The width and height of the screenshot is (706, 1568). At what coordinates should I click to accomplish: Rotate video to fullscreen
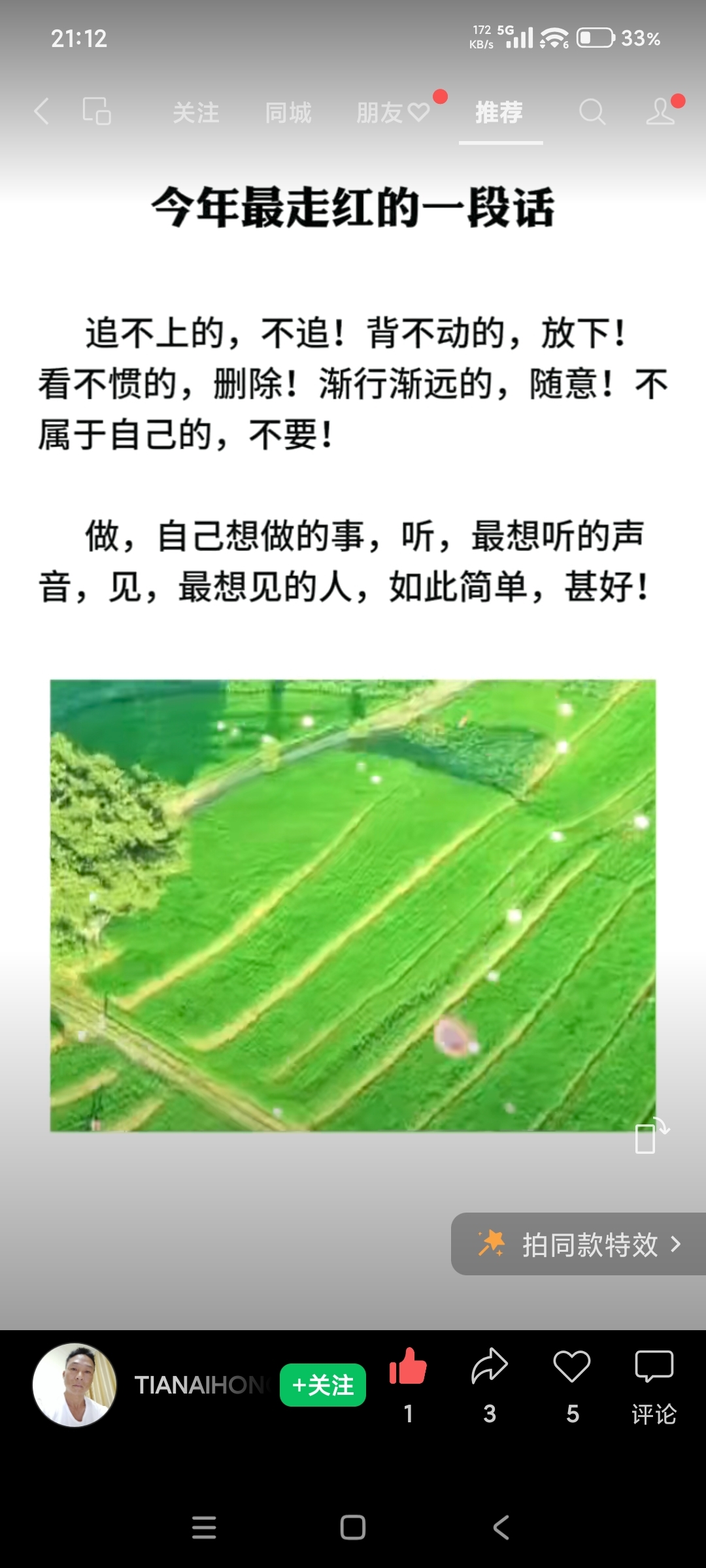(x=651, y=1136)
